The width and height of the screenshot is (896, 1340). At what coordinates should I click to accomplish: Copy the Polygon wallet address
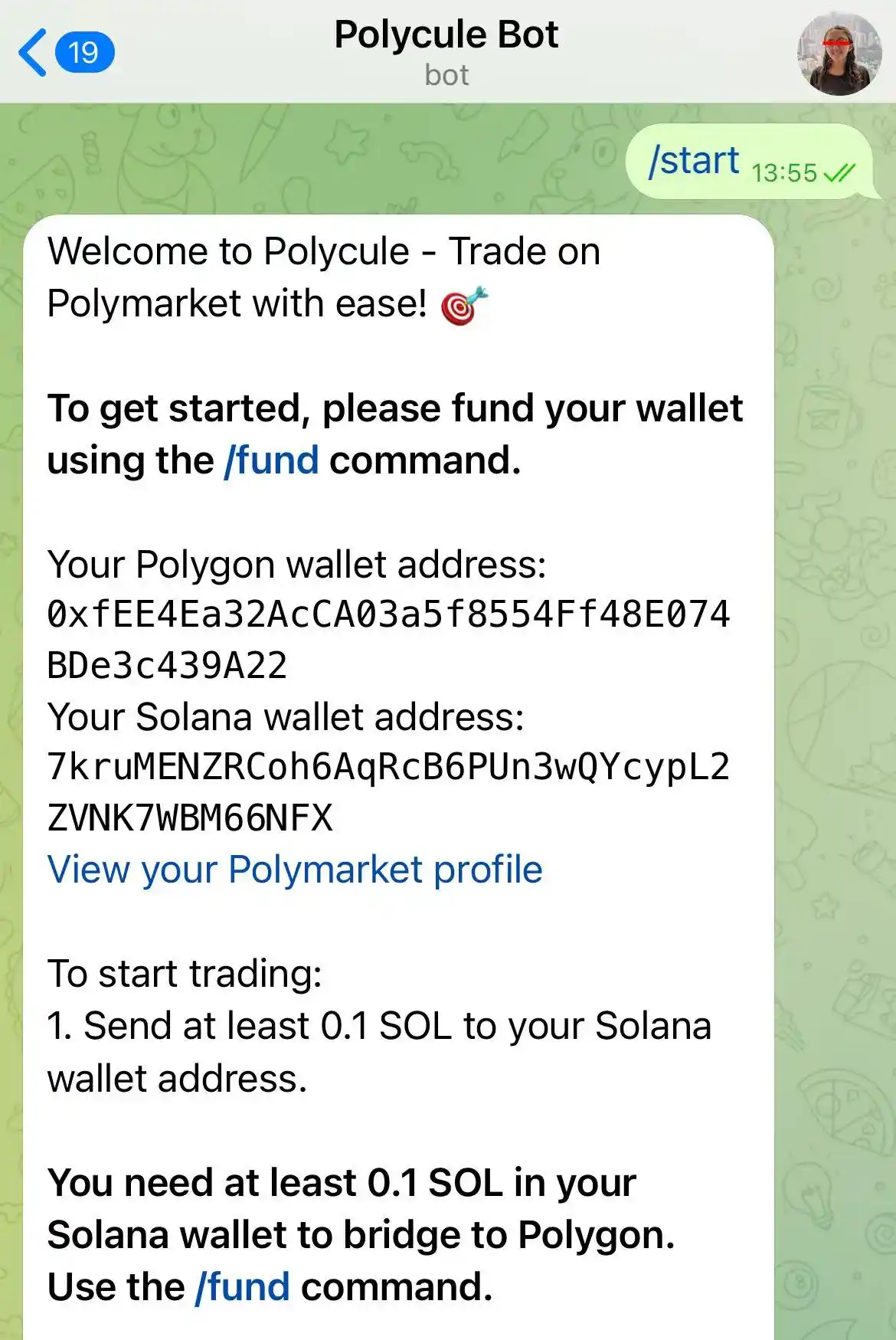(x=388, y=639)
